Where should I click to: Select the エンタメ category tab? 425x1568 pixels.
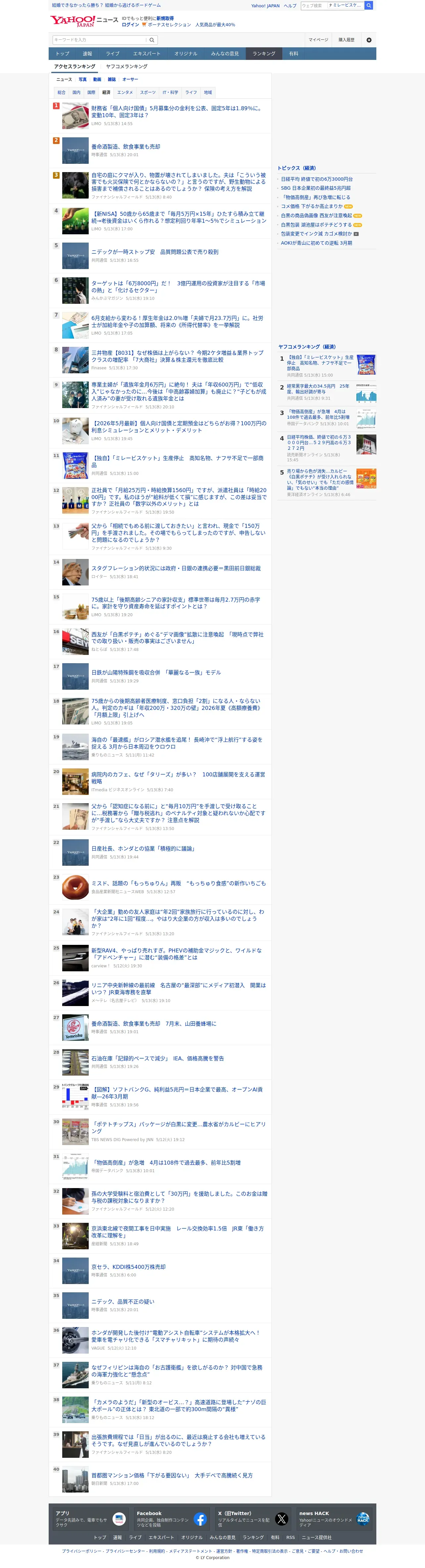pyautogui.click(x=125, y=93)
